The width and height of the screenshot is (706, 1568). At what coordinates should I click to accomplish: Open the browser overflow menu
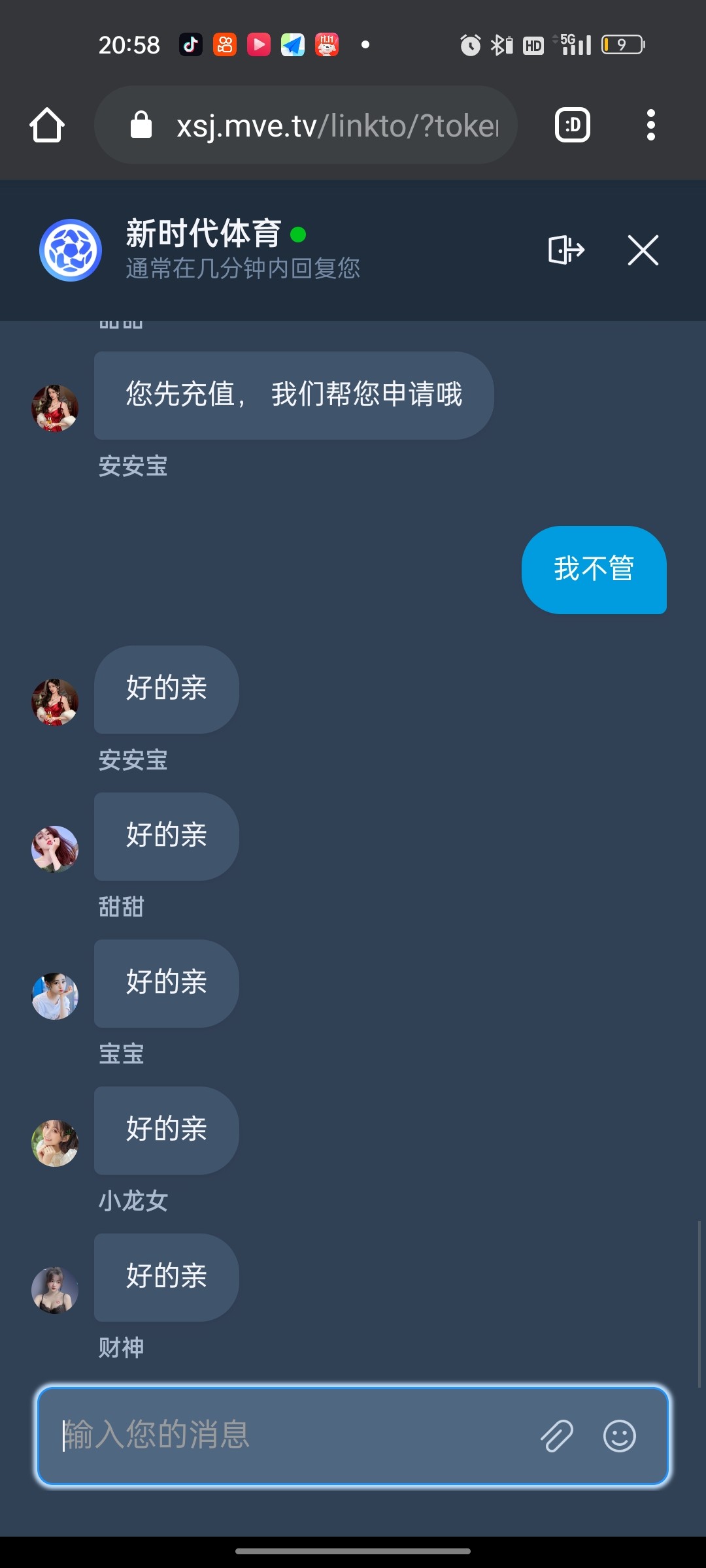[x=650, y=125]
